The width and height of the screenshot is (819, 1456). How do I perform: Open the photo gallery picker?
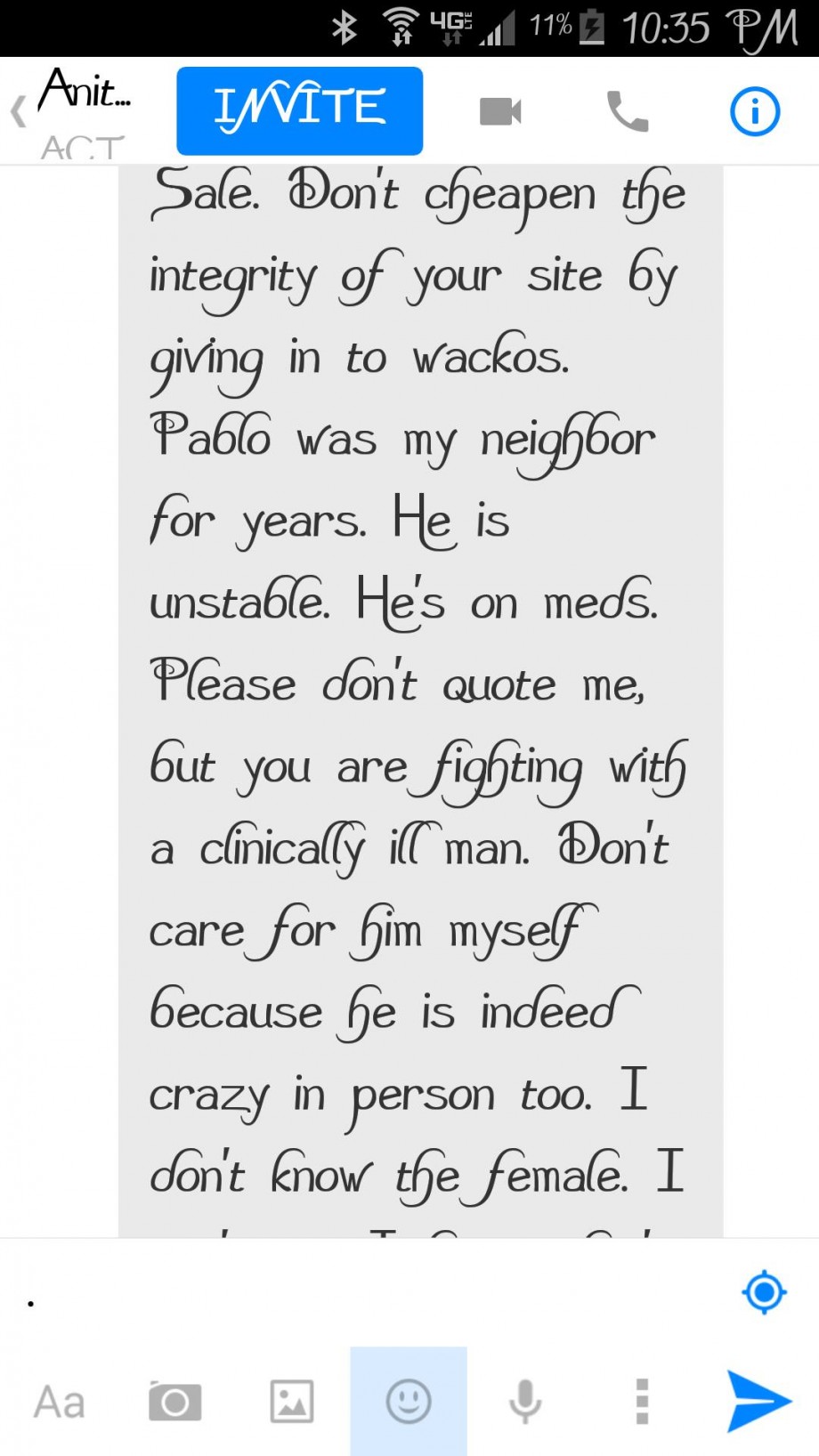(291, 1402)
